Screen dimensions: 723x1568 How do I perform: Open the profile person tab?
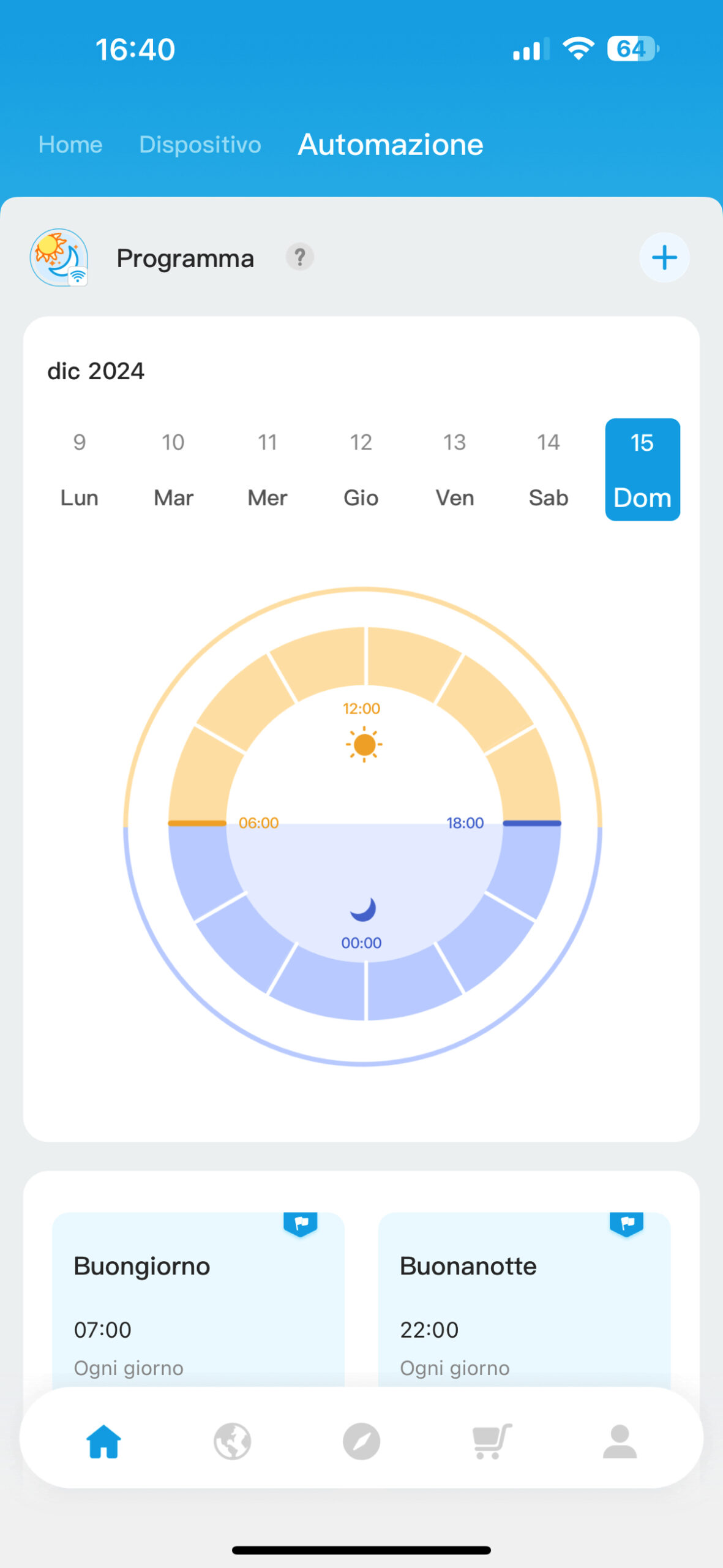(620, 1441)
